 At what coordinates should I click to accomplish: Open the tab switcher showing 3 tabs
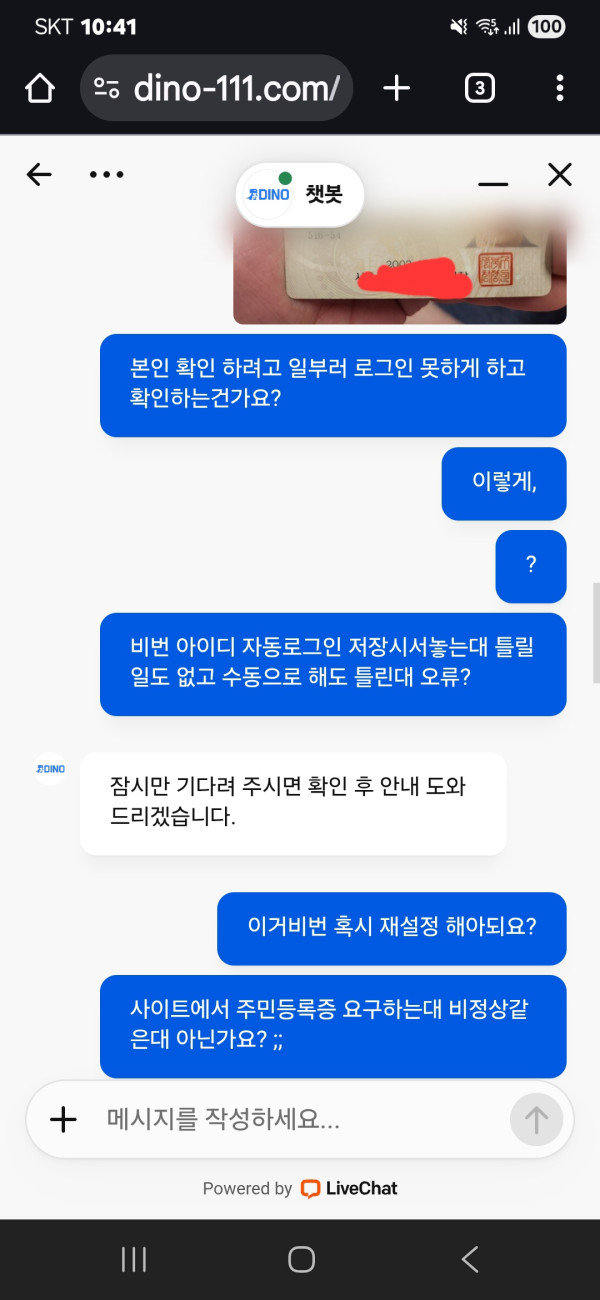coord(480,89)
